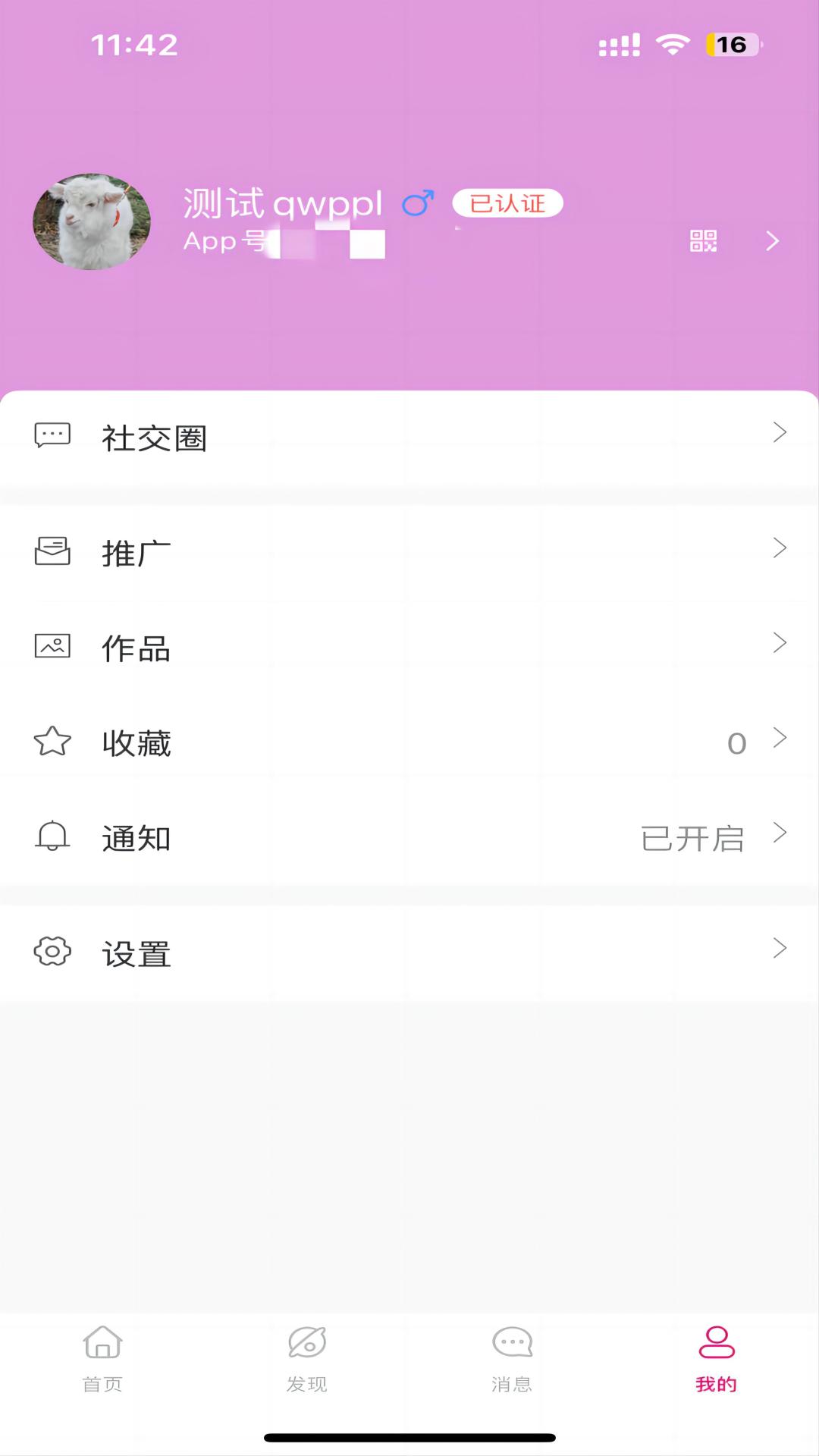
Task: Open profile details via top-right chevron
Action: [772, 241]
